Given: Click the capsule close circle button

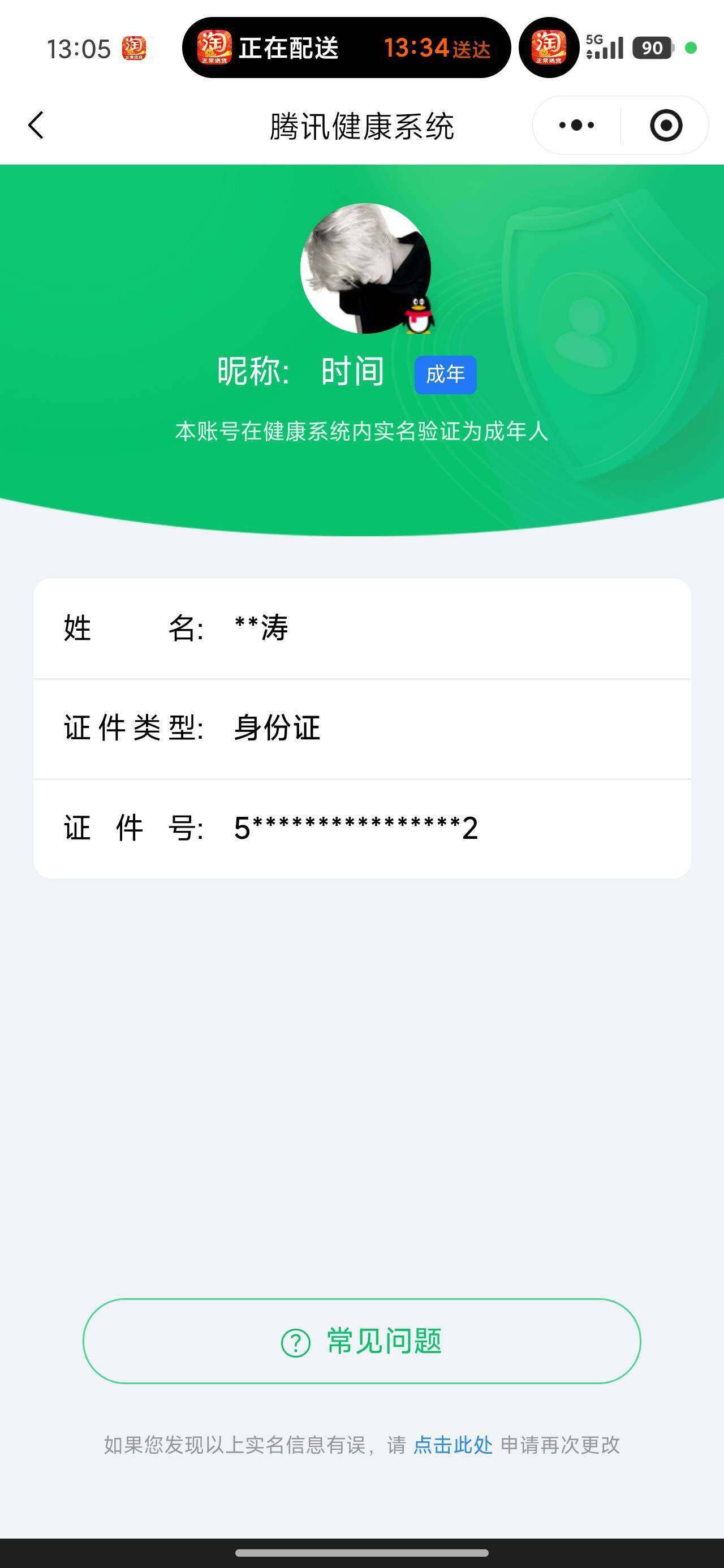Looking at the screenshot, I should click(x=666, y=125).
